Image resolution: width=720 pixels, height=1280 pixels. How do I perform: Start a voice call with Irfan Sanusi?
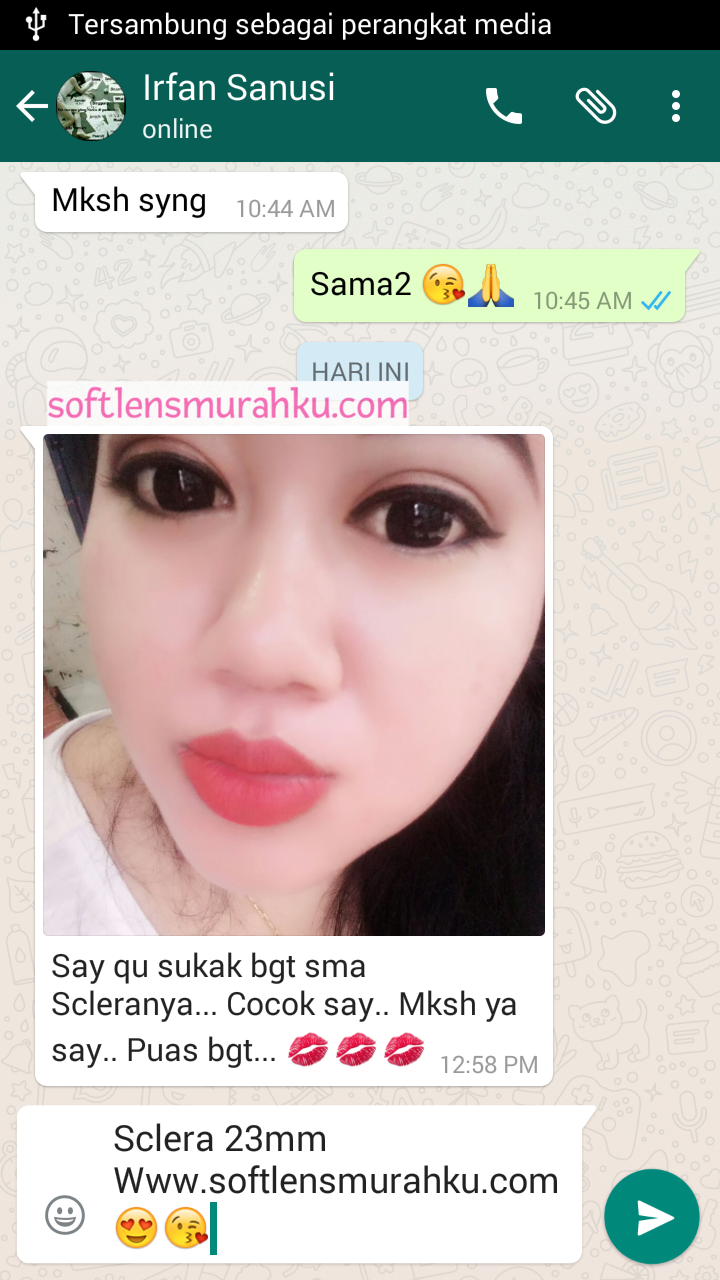tap(504, 106)
